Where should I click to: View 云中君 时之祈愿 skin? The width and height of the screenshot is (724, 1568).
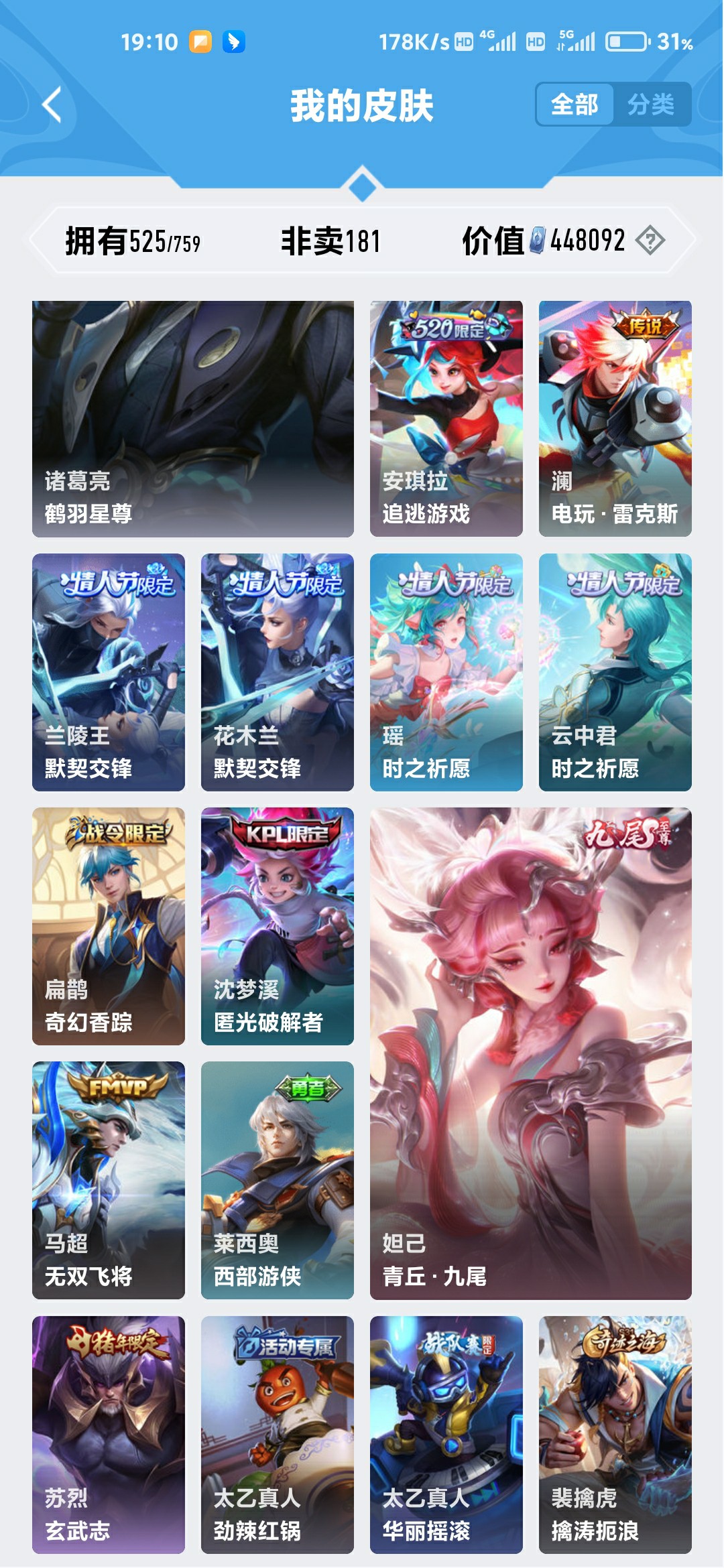coord(615,672)
